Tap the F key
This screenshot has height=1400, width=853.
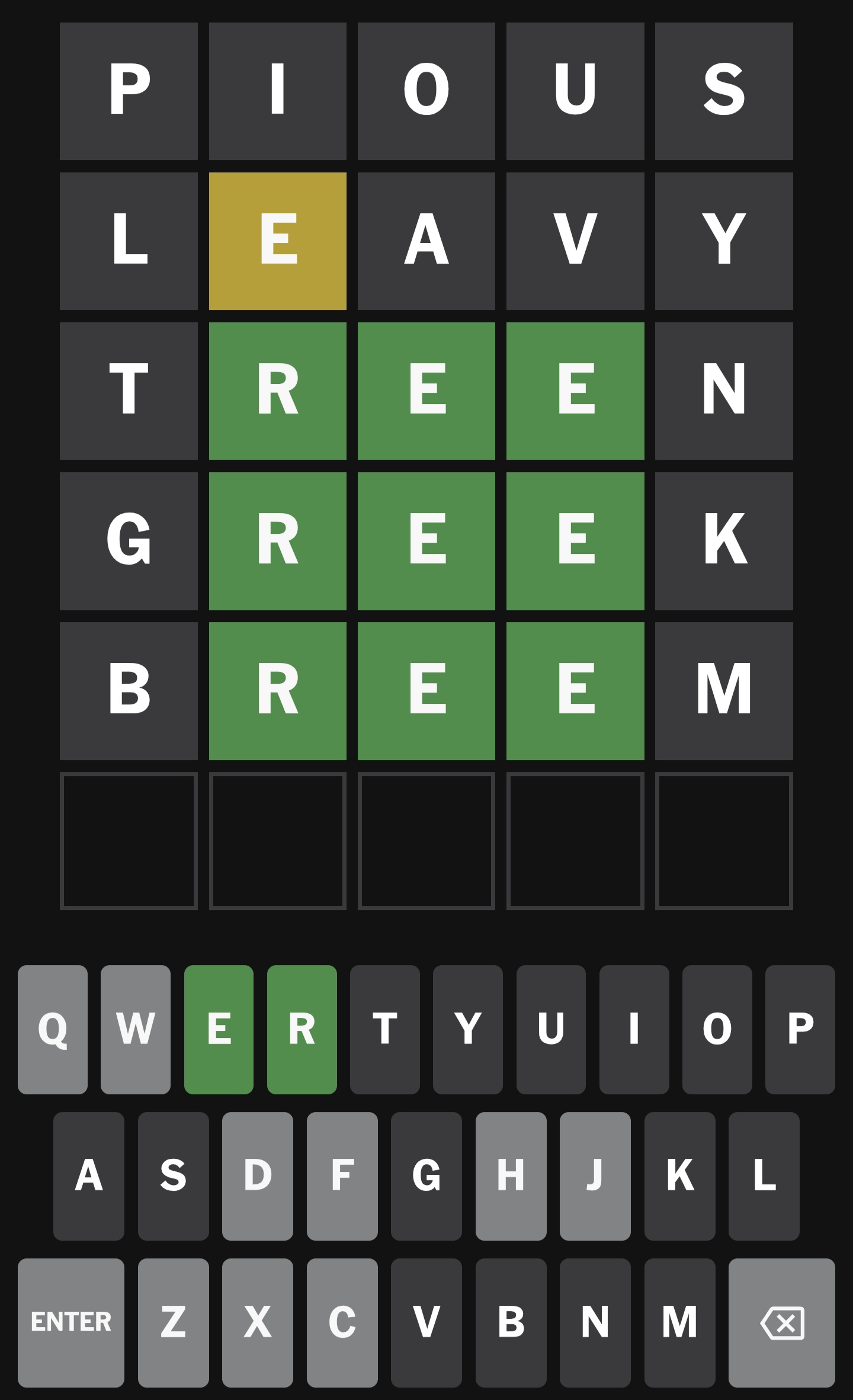pos(342,1176)
